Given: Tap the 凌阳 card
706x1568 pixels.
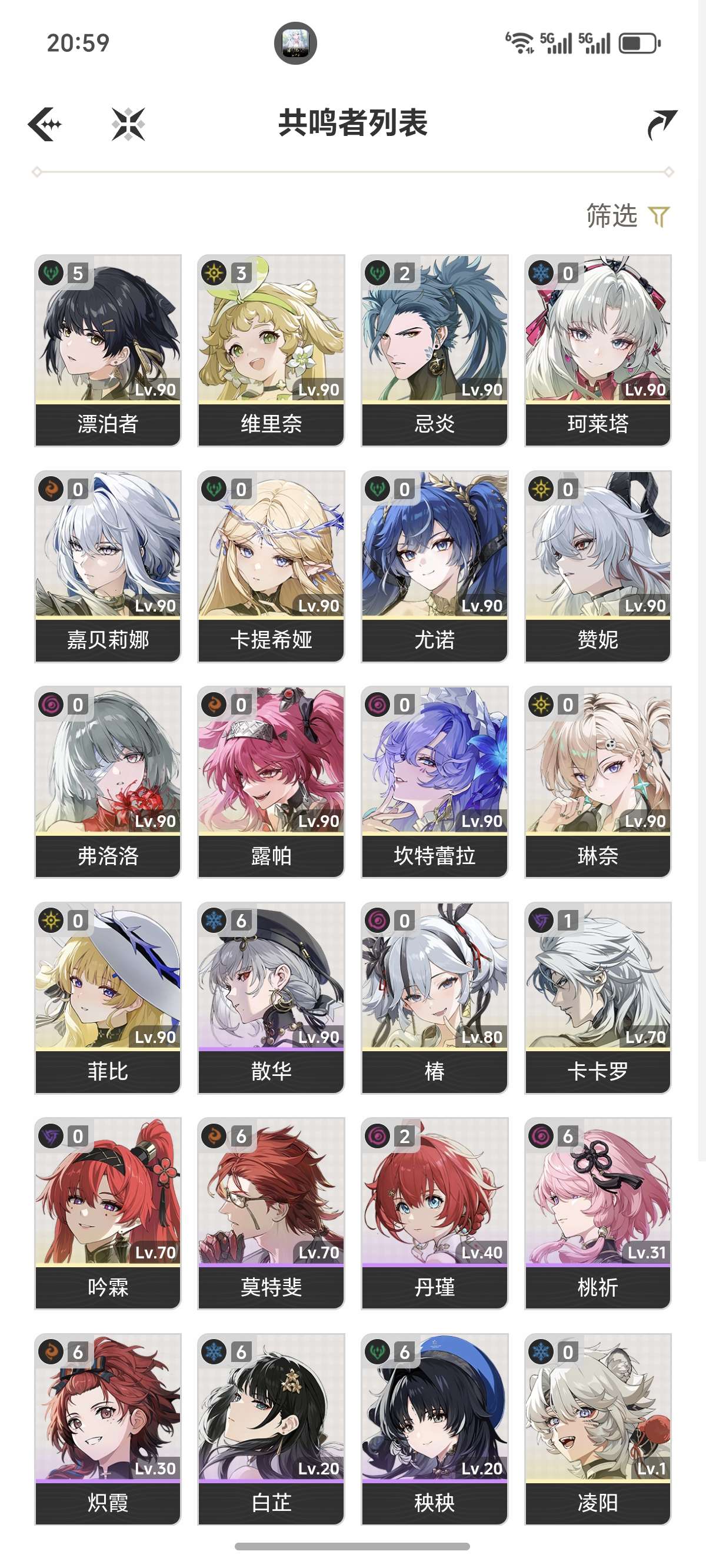Looking at the screenshot, I should (x=598, y=1429).
